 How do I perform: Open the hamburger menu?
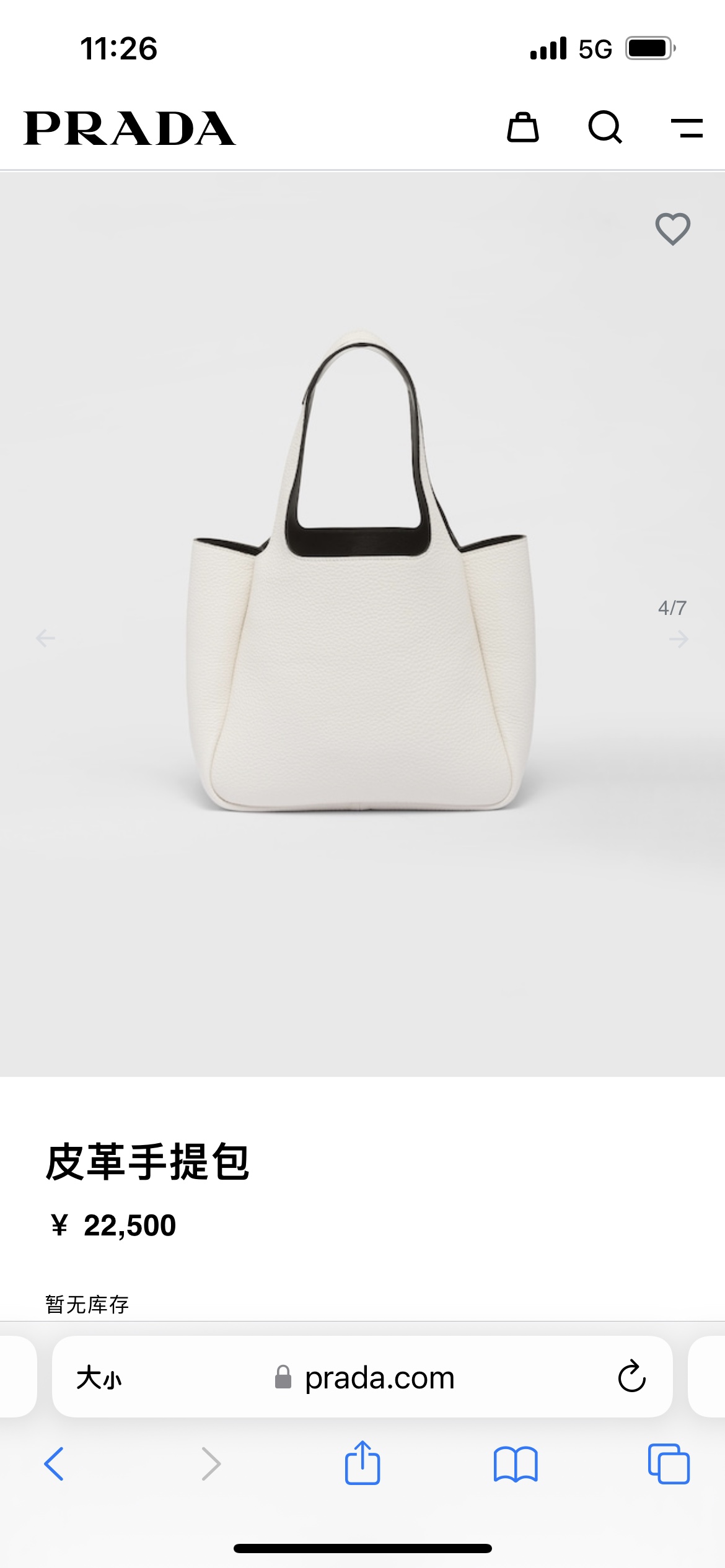[x=687, y=128]
